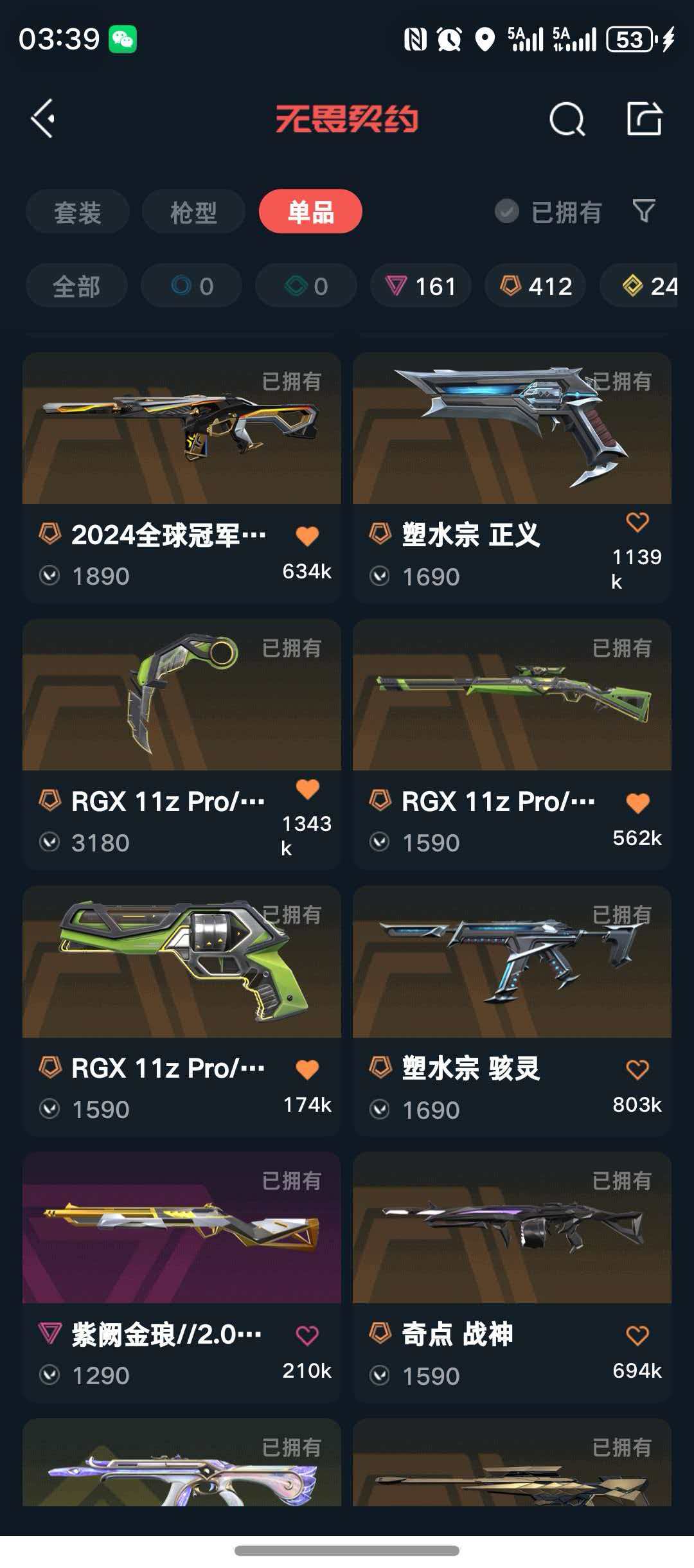694x1568 pixels.
Task: Unlike the RGX 11z Pro skin with 562k
Action: tap(637, 803)
